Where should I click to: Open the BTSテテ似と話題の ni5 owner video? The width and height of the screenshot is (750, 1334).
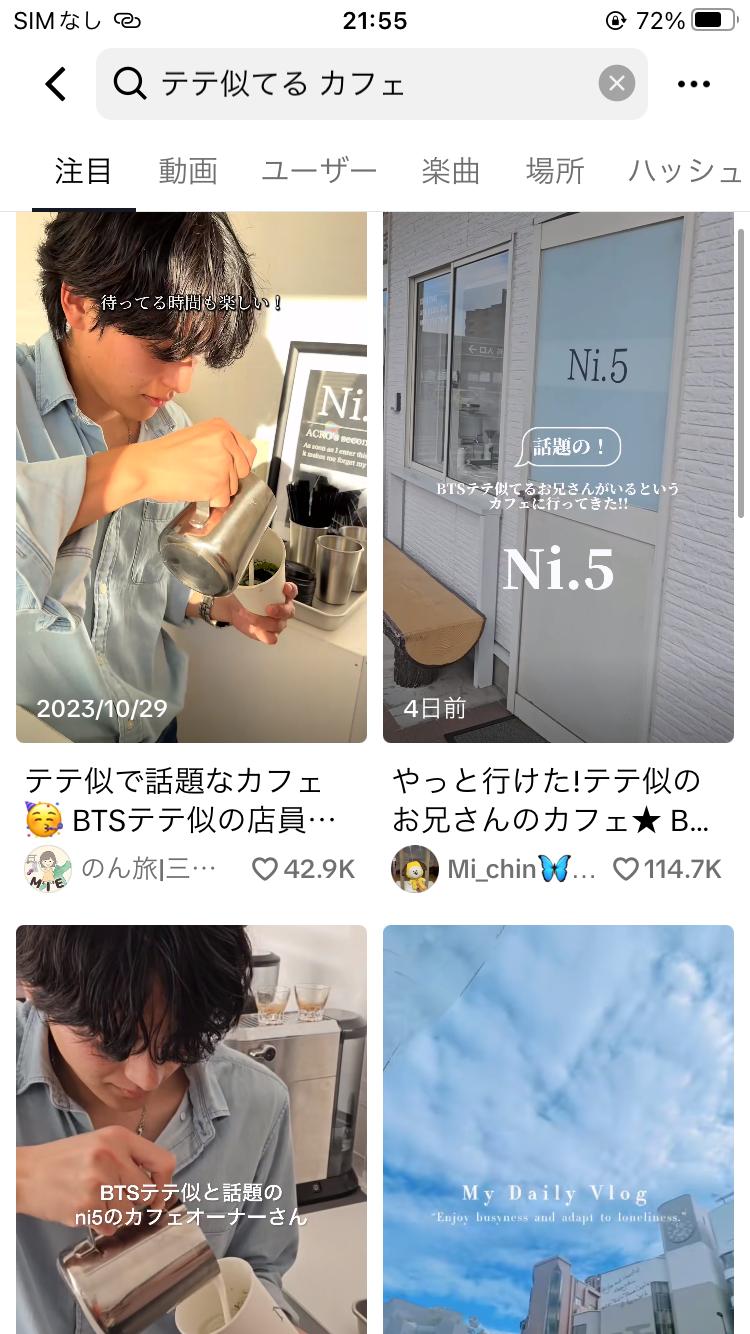191,1130
